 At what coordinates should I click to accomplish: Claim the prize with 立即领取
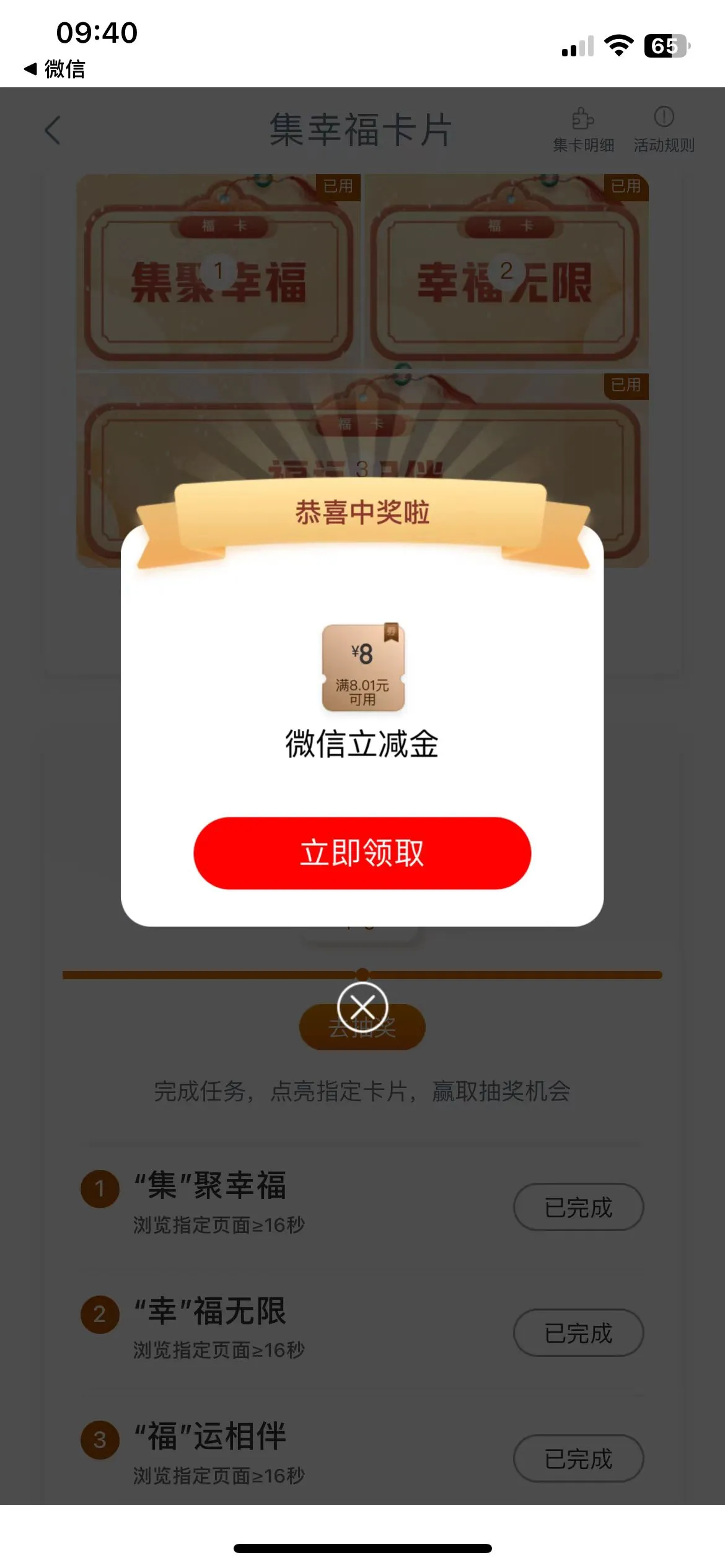click(362, 853)
